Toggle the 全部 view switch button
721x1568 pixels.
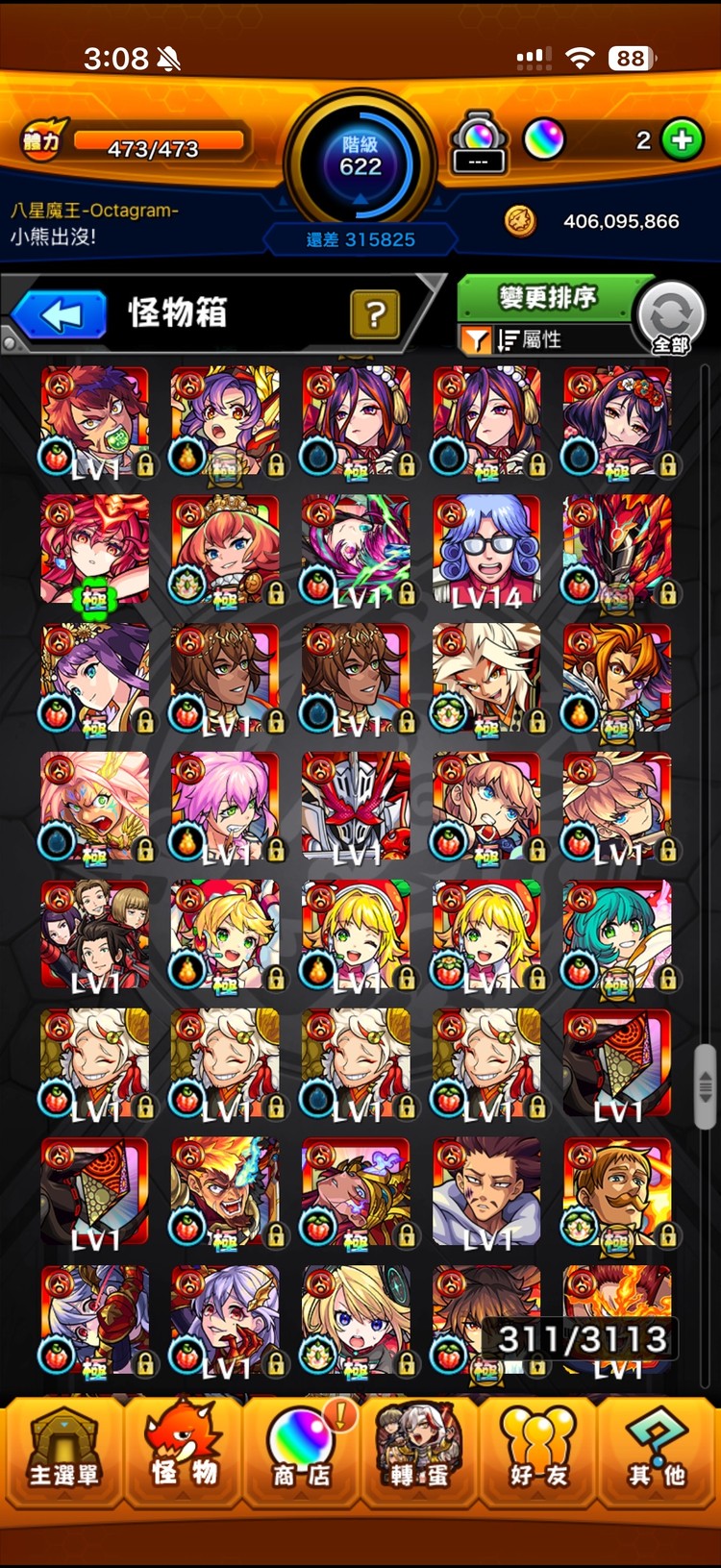tap(671, 319)
